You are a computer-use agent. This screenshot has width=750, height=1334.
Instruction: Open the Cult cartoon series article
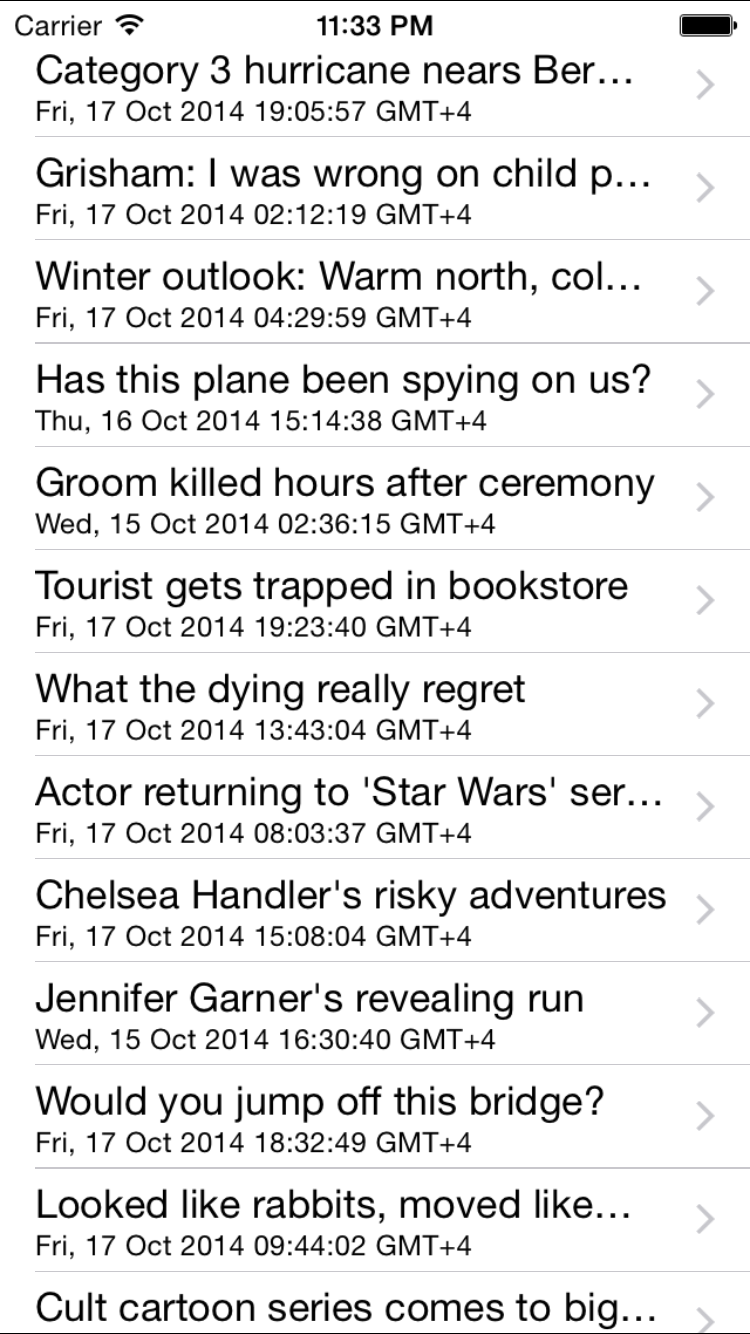340,1308
